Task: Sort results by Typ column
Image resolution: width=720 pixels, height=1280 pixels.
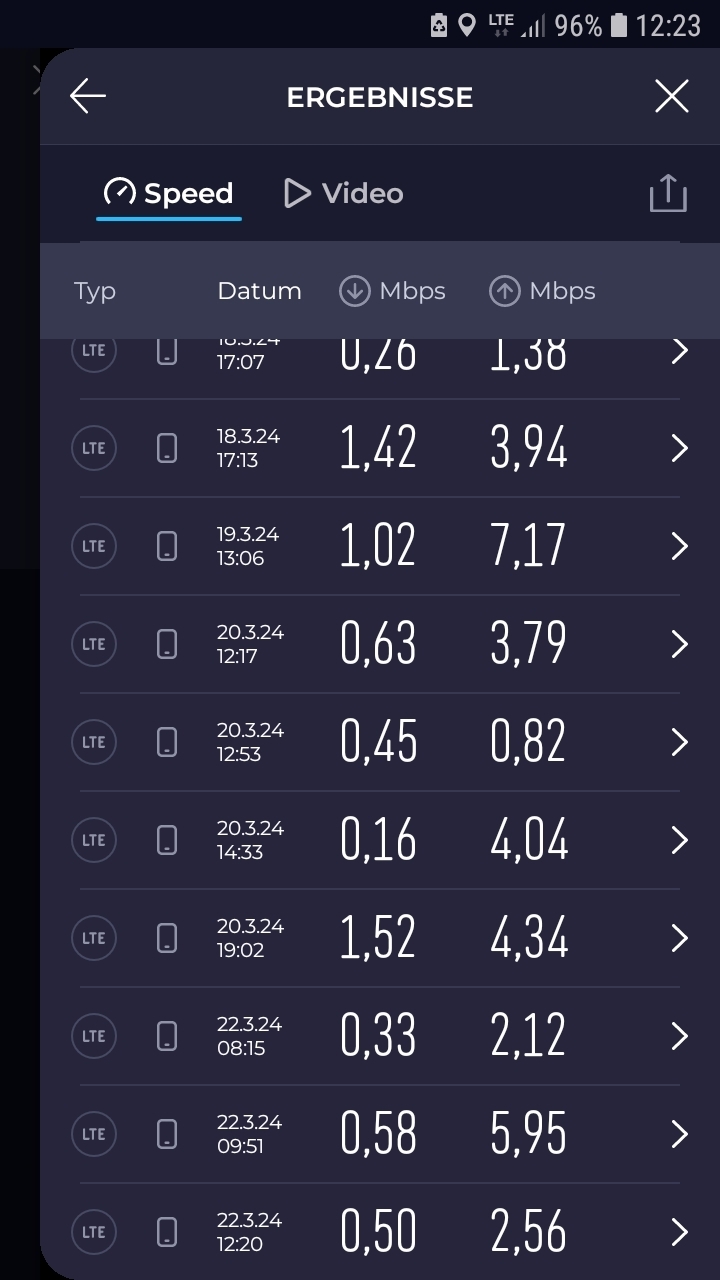Action: (95, 291)
